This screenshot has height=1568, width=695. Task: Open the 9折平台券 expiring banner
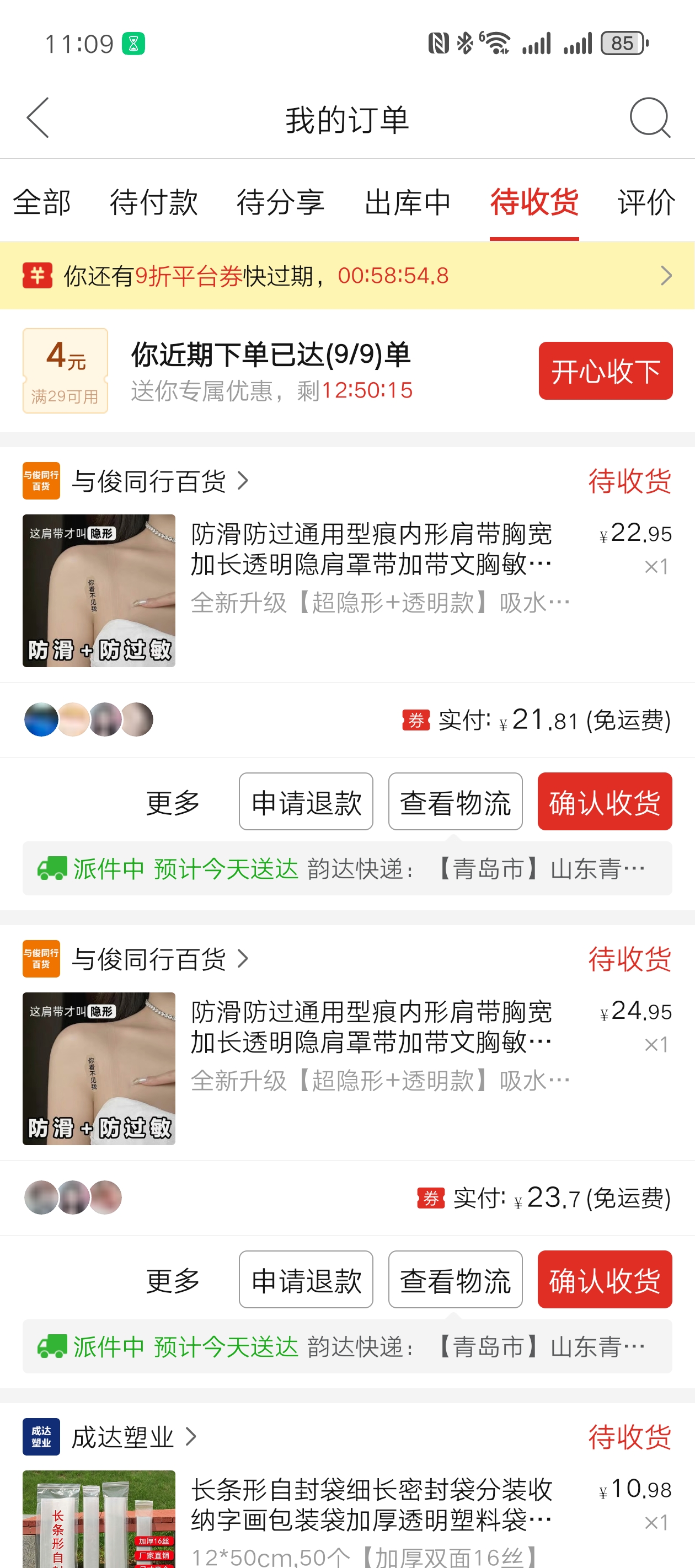tap(347, 276)
